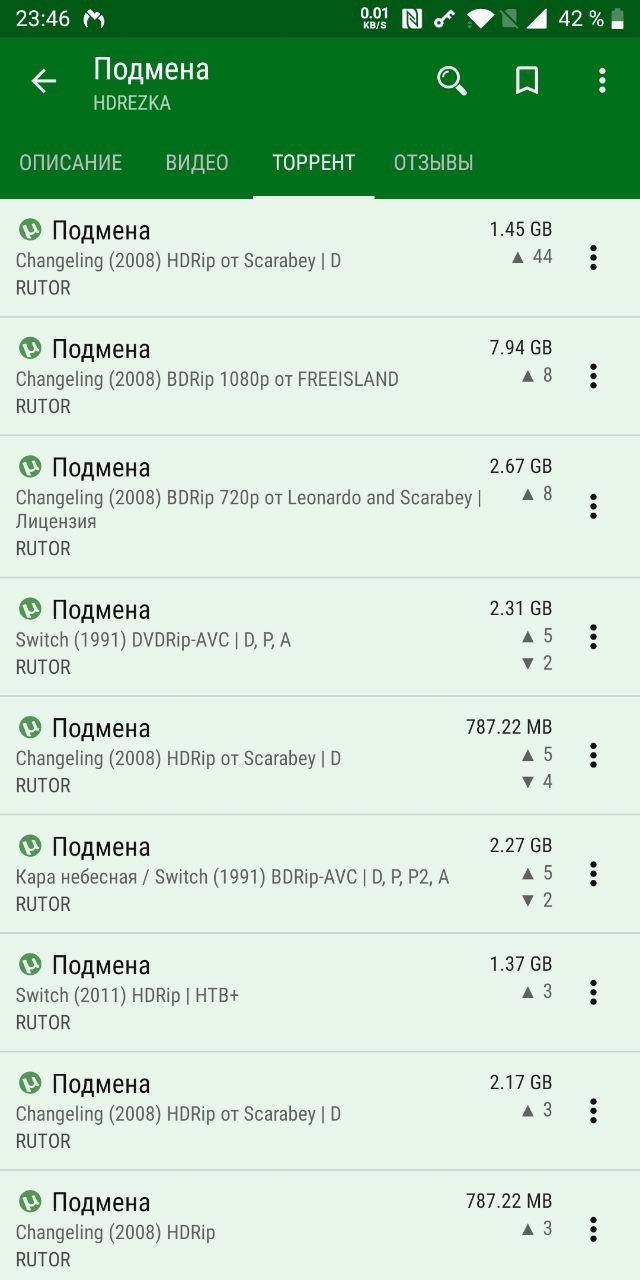The width and height of the screenshot is (640, 1280).
Task: Show options for the 2.67 GB torrent
Action: coord(593,506)
